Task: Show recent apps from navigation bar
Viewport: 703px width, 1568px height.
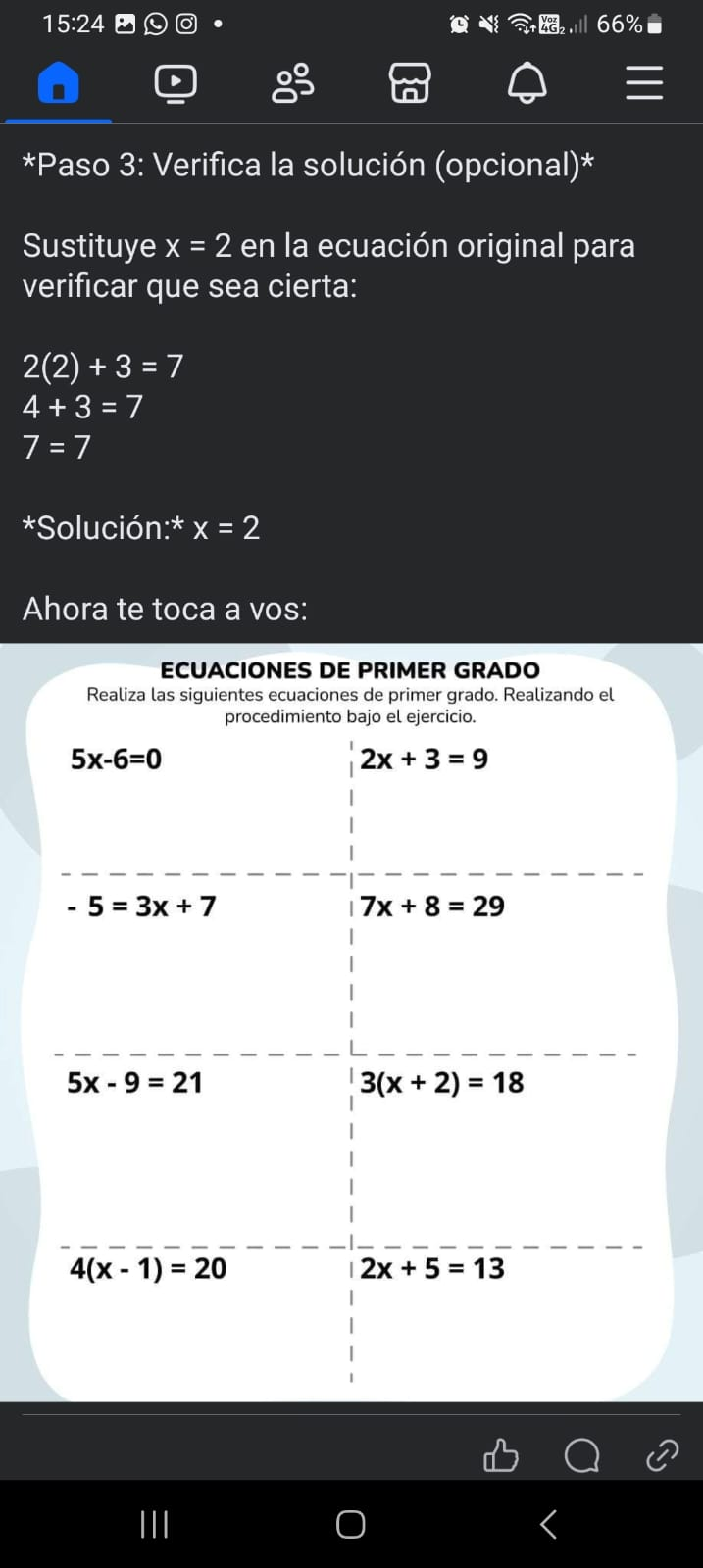Action: [x=154, y=1524]
